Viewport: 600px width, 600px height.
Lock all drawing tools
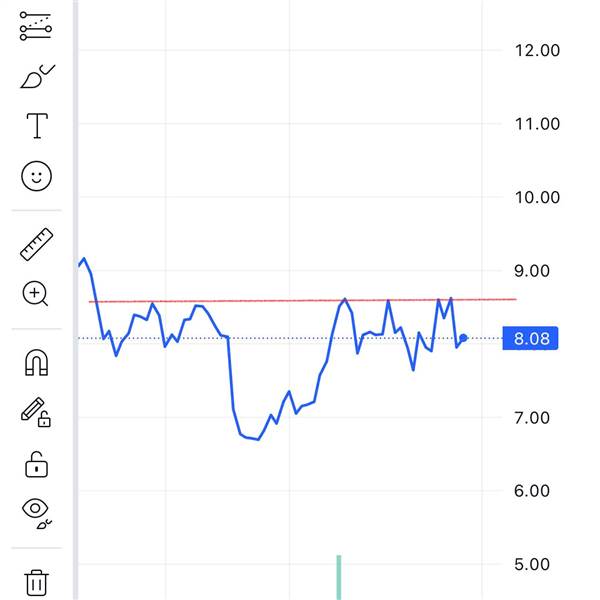tap(36, 464)
